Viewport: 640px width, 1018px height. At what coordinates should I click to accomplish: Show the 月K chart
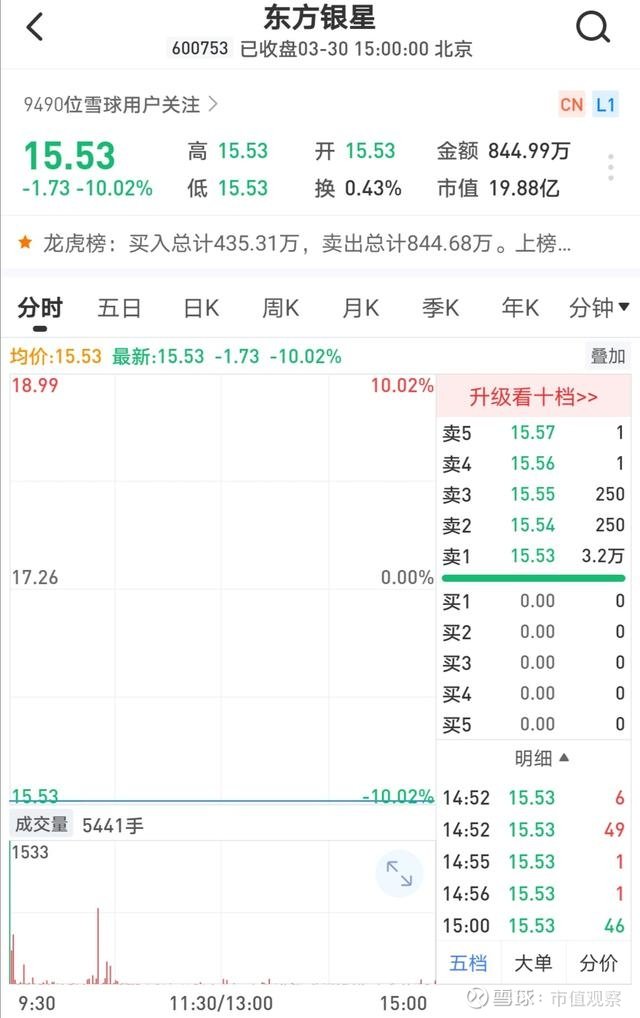(360, 308)
